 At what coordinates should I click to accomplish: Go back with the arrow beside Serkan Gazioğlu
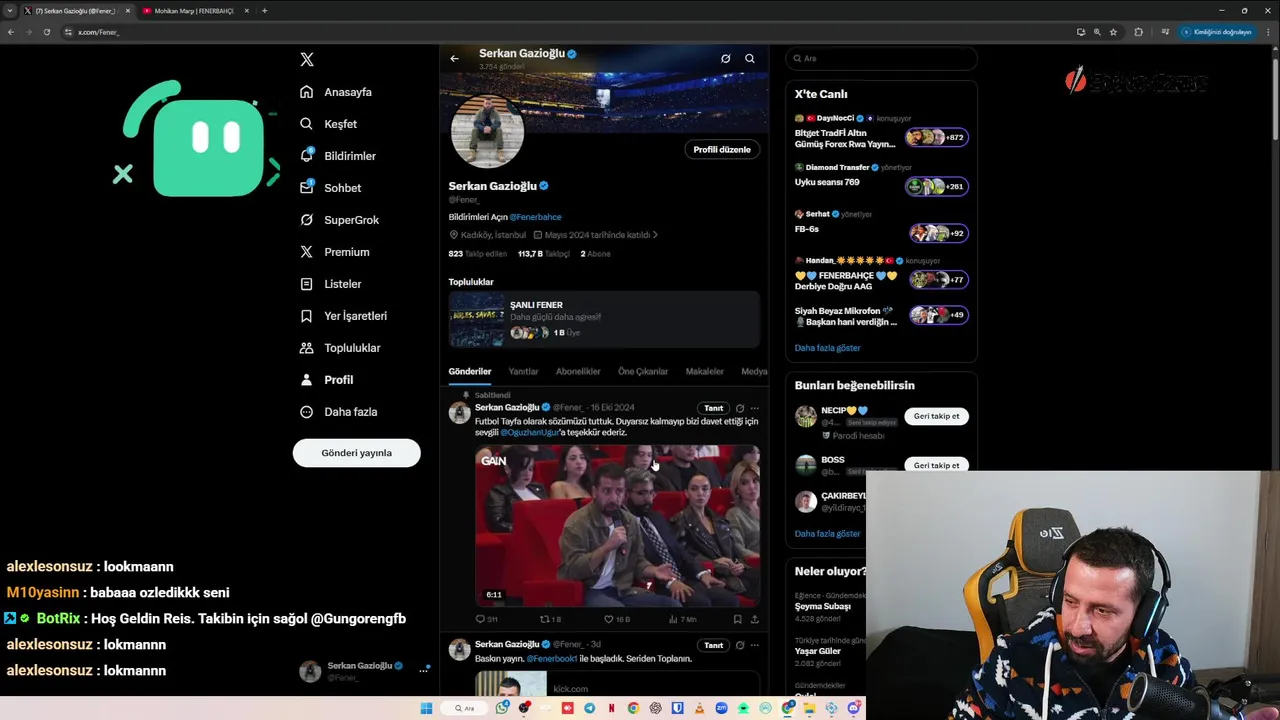(x=454, y=59)
